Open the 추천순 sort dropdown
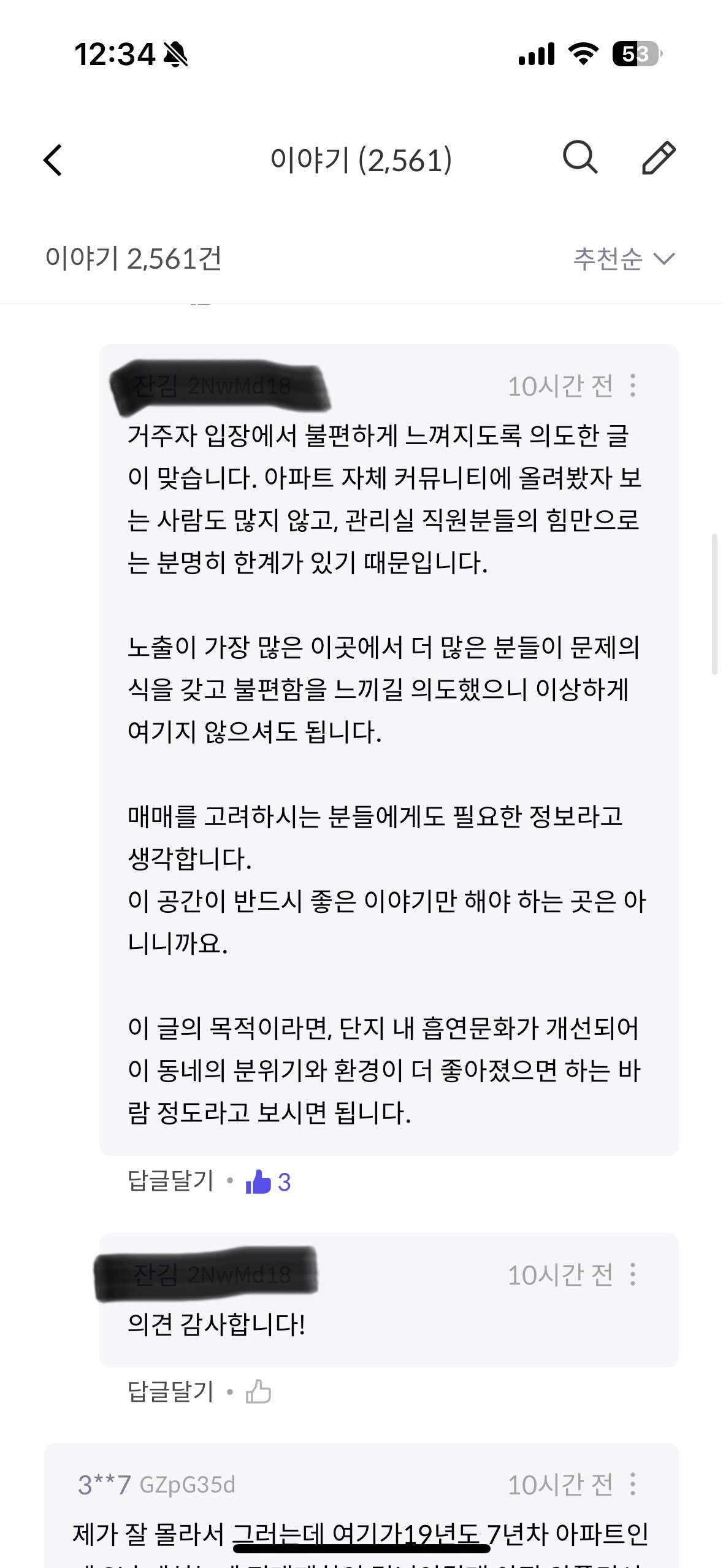Screen dimensions: 723x1568 click(x=624, y=259)
